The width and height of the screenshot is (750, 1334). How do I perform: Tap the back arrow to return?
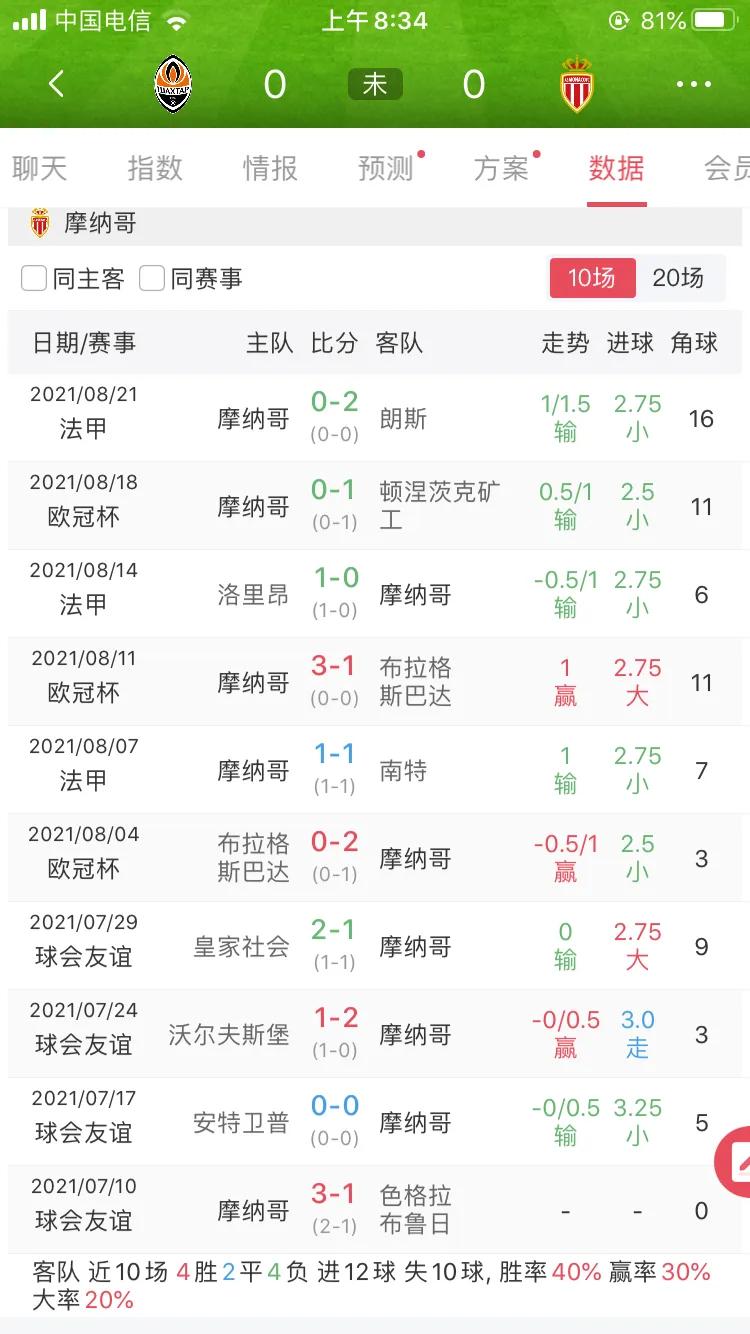pos(57,84)
